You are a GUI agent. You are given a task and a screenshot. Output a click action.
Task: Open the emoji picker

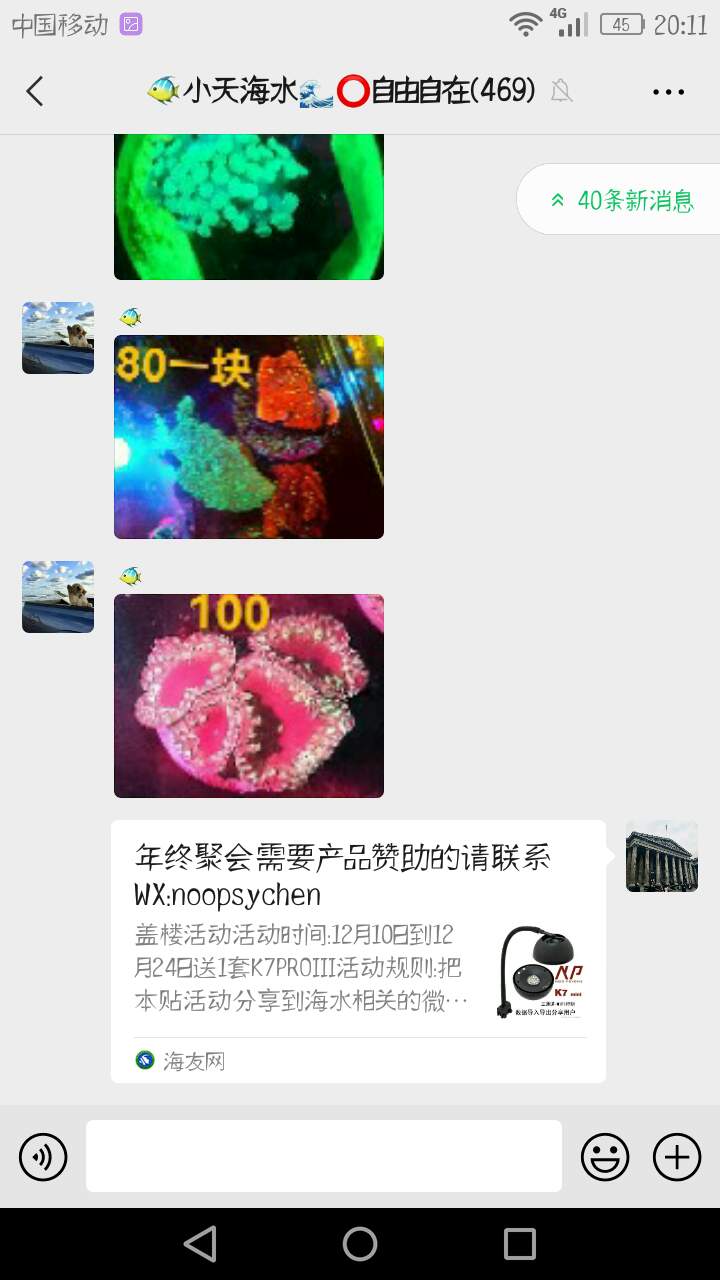605,1158
